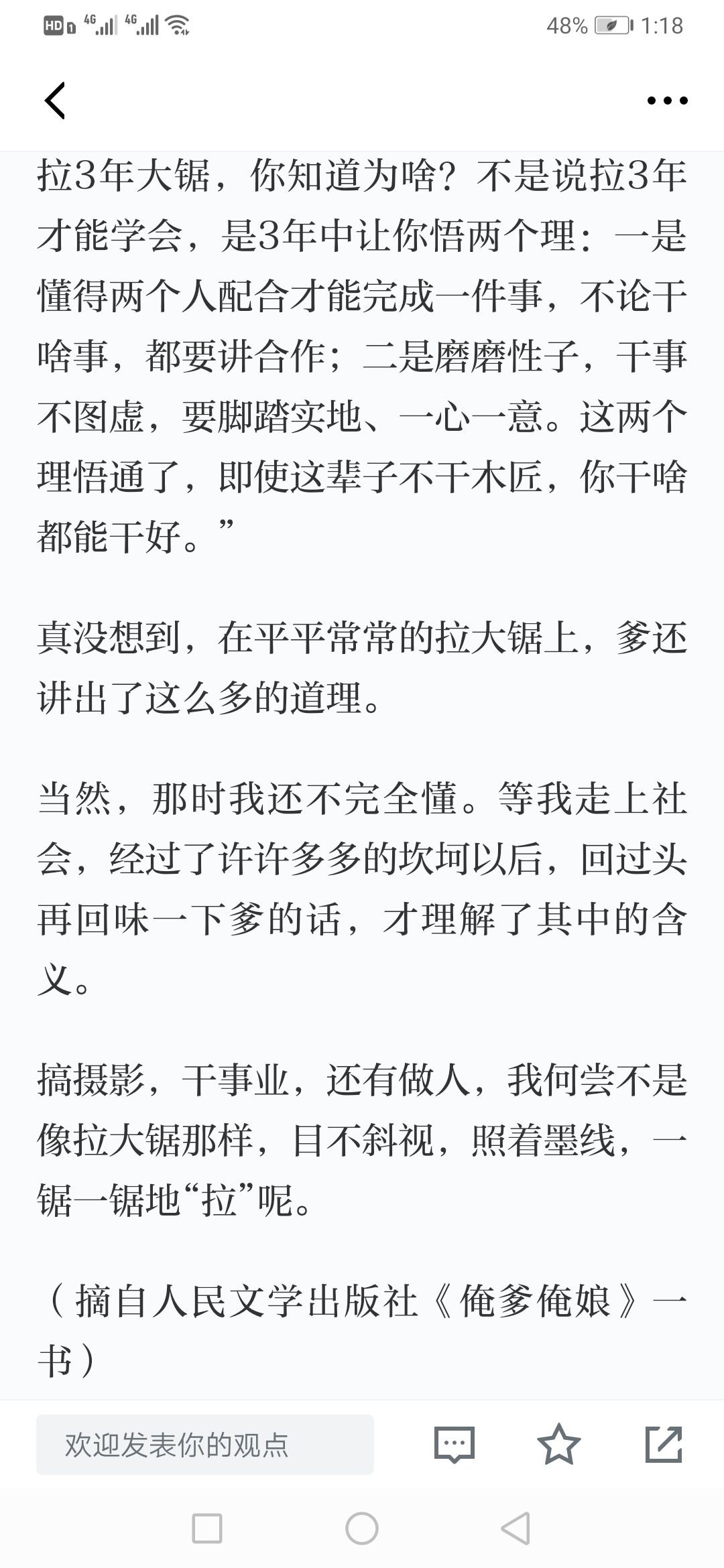Open the comments bubble icon

click(455, 1445)
